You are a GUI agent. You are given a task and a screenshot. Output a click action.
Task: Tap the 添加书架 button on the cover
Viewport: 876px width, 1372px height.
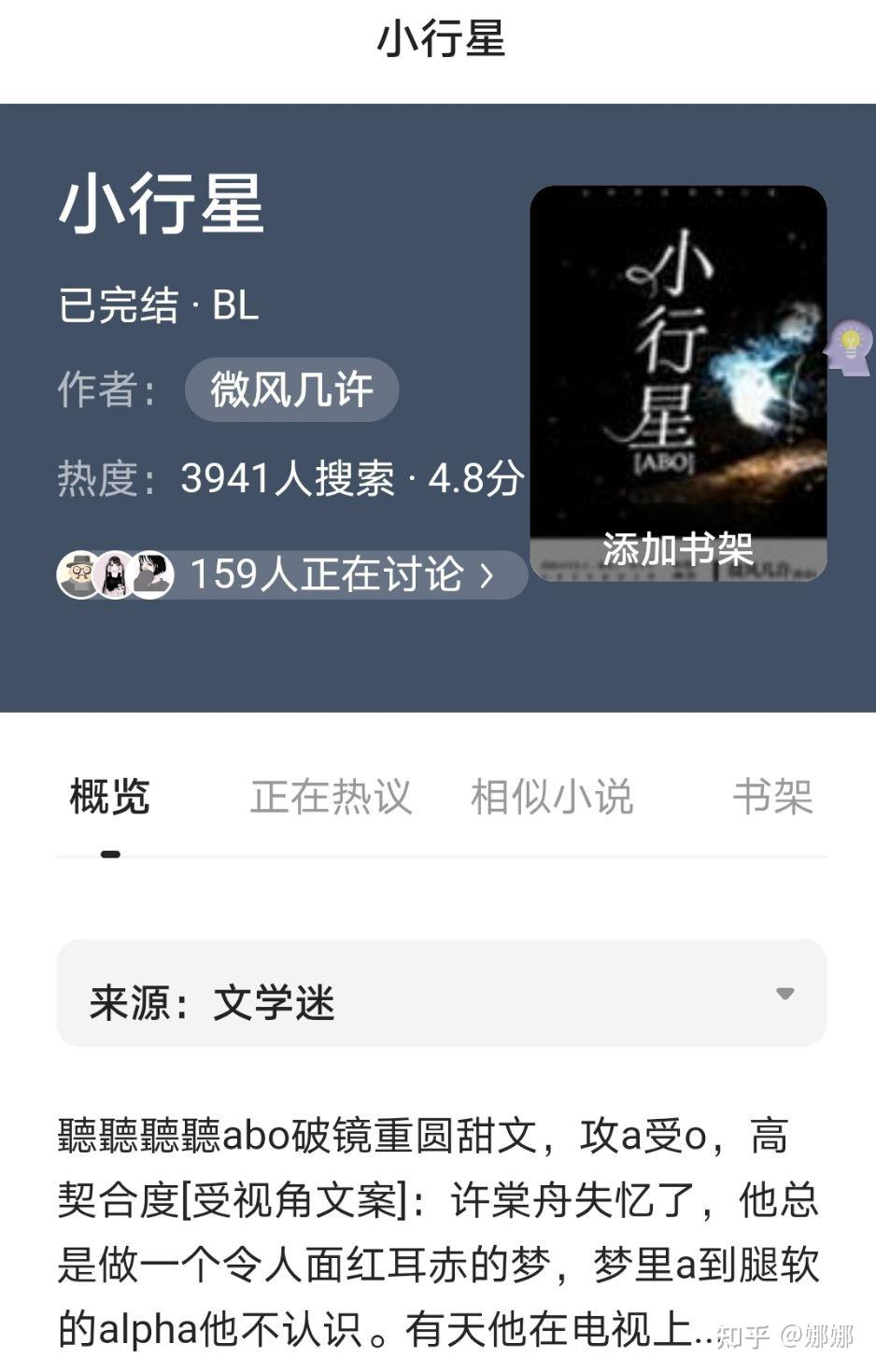point(679,552)
